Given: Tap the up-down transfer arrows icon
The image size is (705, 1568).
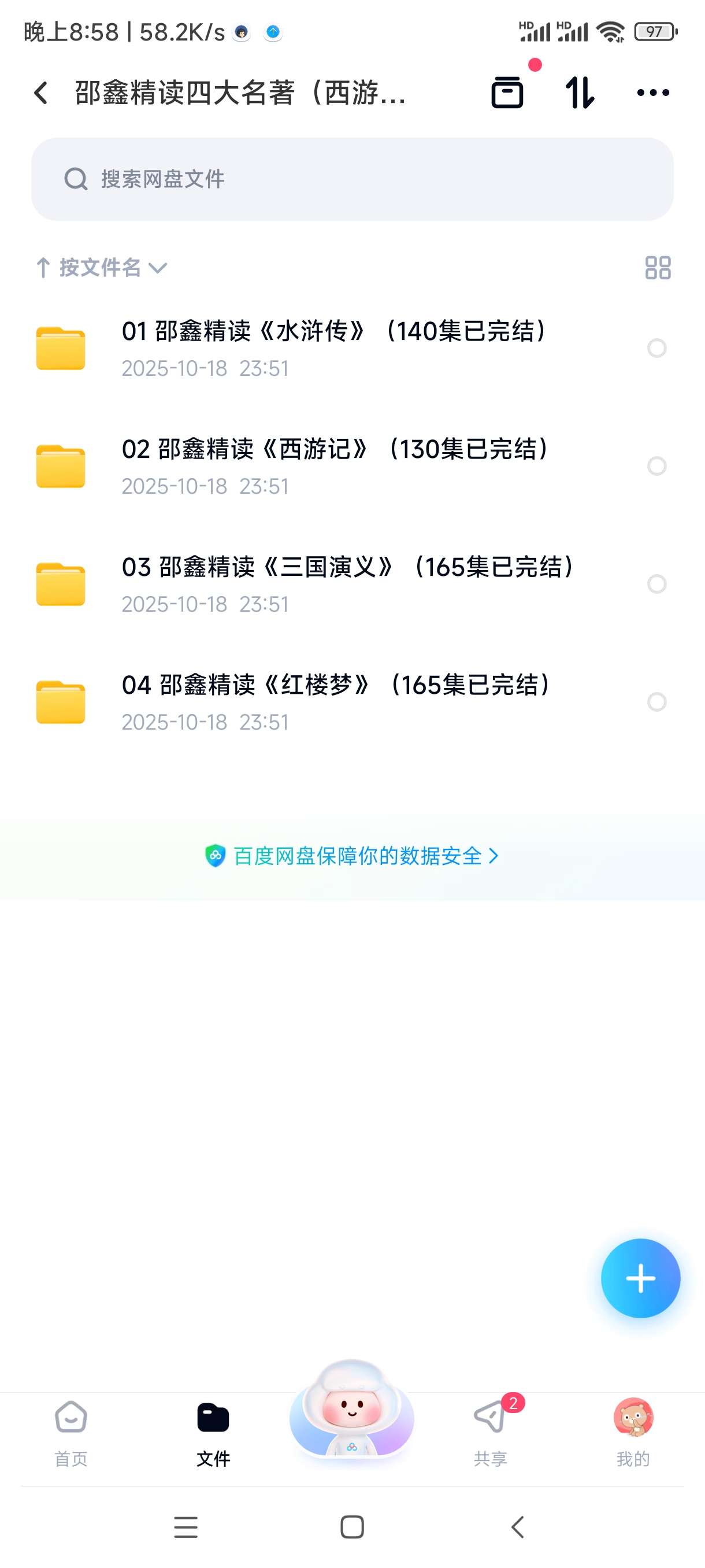Looking at the screenshot, I should pos(580,91).
